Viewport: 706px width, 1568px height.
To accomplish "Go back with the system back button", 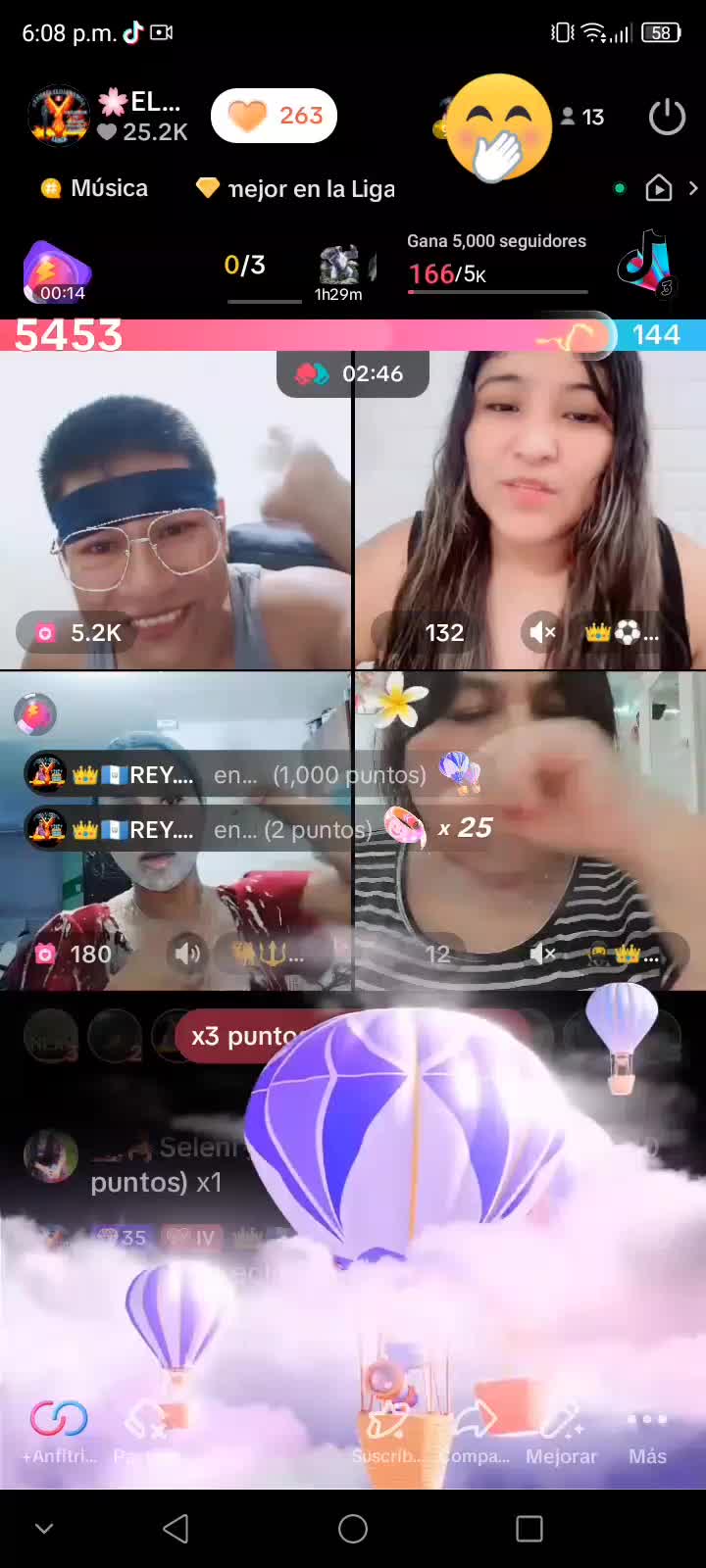I will coord(176,1529).
